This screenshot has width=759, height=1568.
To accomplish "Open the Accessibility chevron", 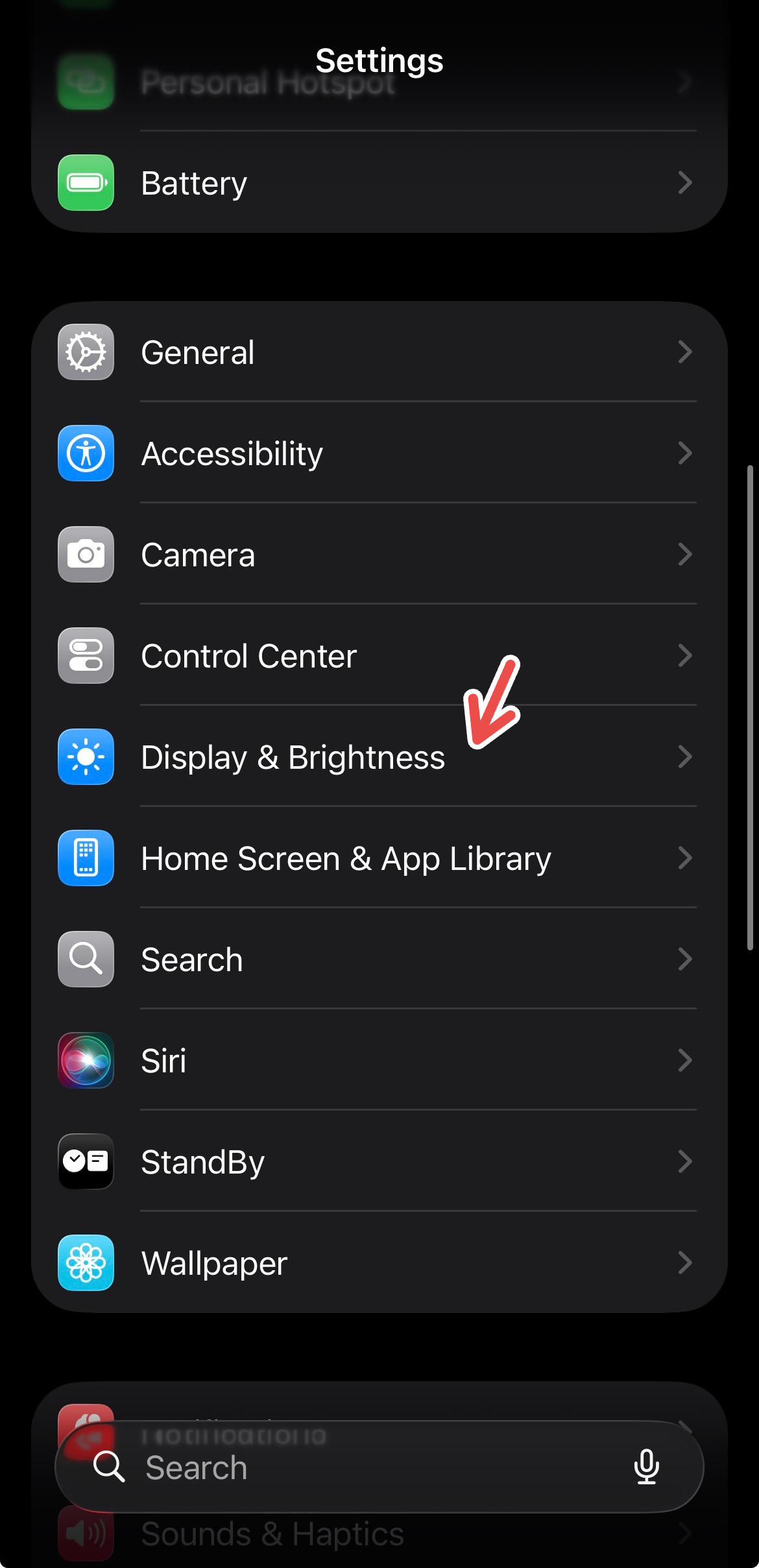I will point(686,453).
